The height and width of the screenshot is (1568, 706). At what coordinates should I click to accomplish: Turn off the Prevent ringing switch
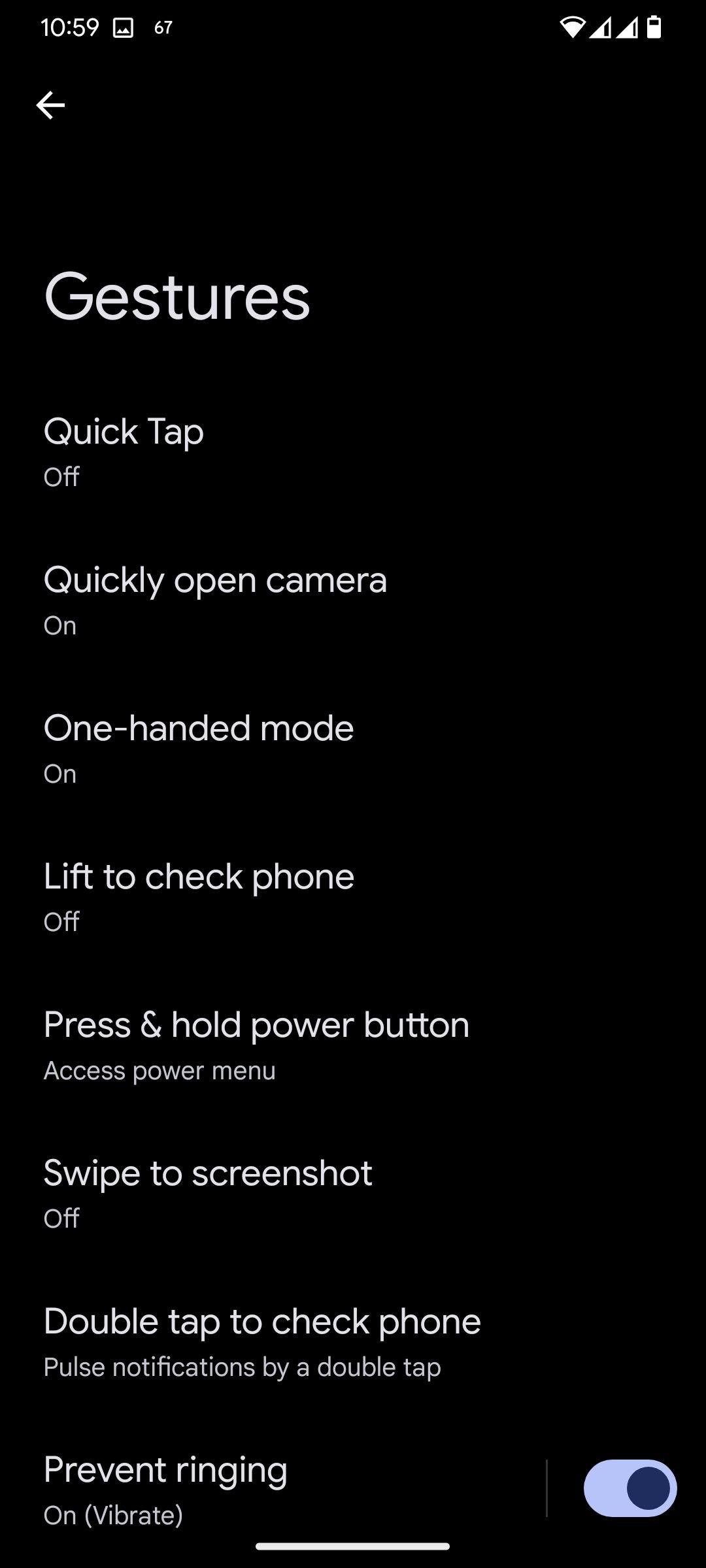tap(630, 1488)
